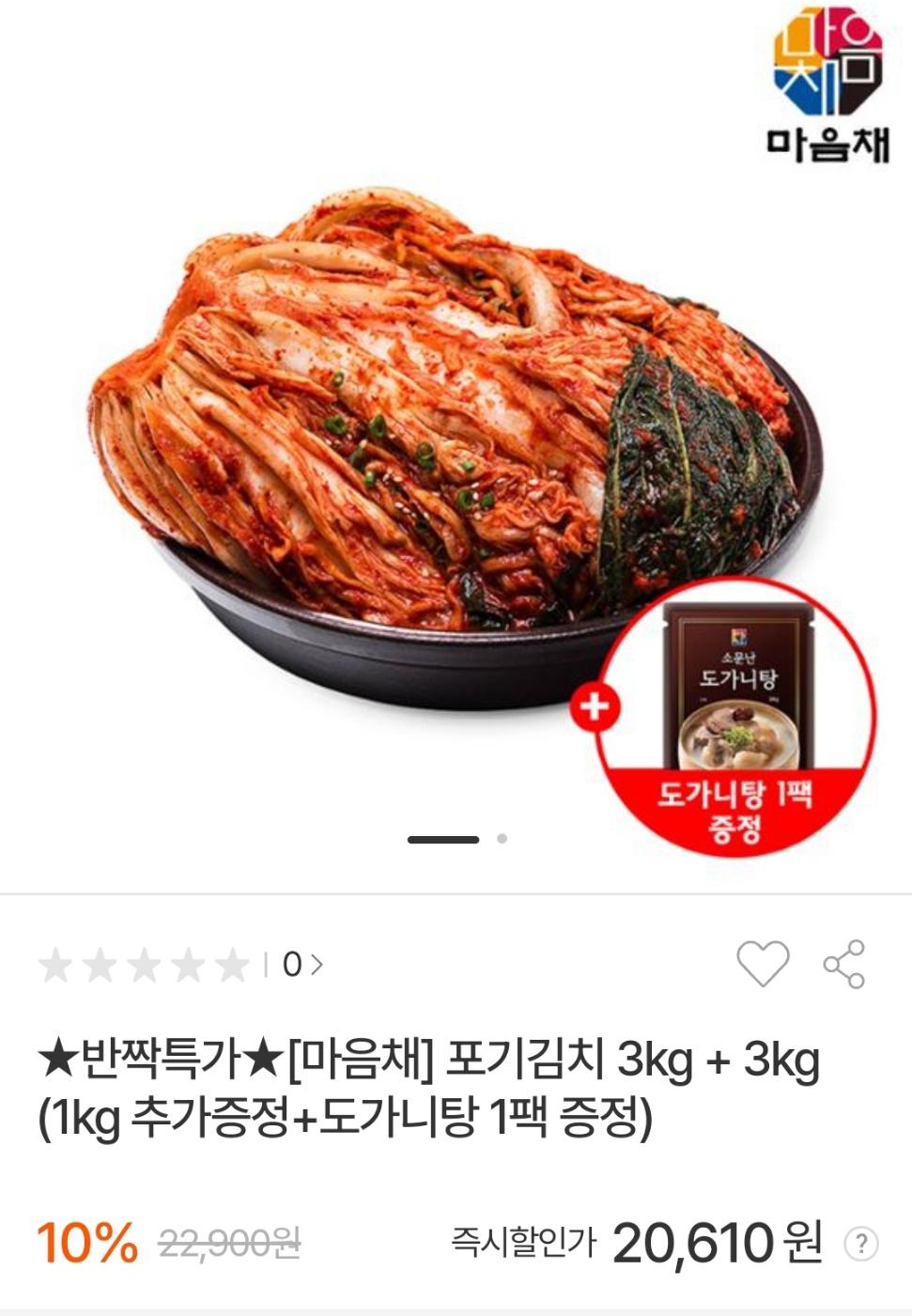Open the help icon beside 즉시할인가 price
The width and height of the screenshot is (912, 1316).
tap(860, 1244)
